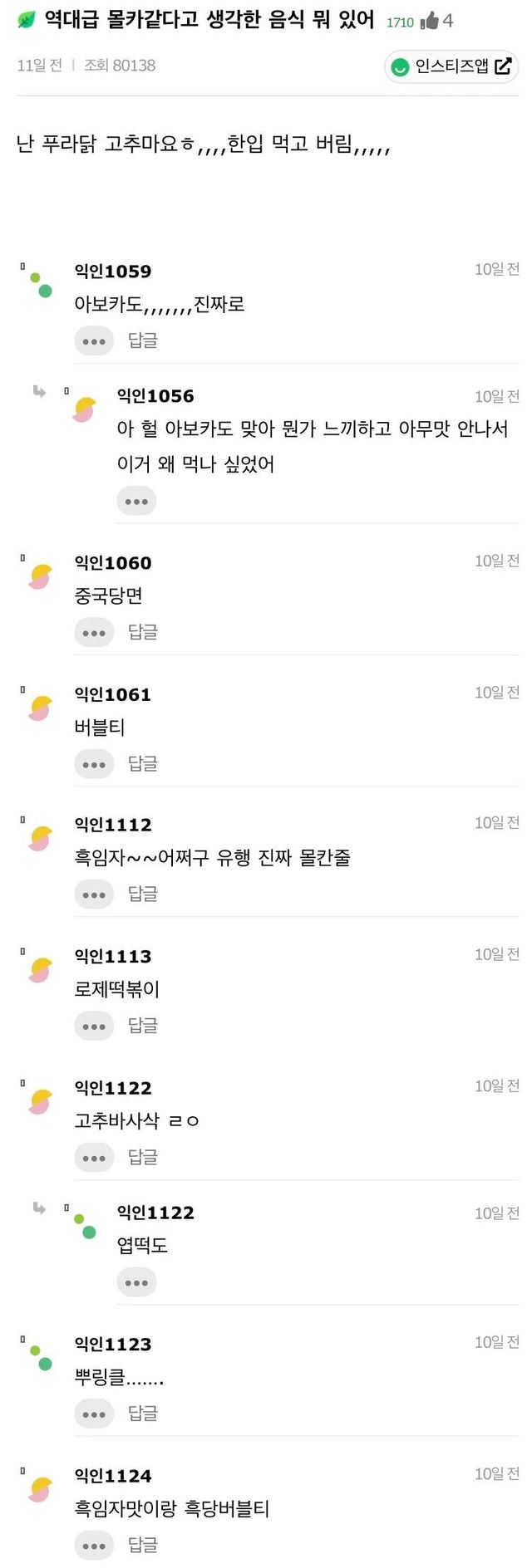Viewport: 532px width, 1568px height.
Task: Reply to 익인1124's 흑당버블티 comment
Action: [x=142, y=1546]
